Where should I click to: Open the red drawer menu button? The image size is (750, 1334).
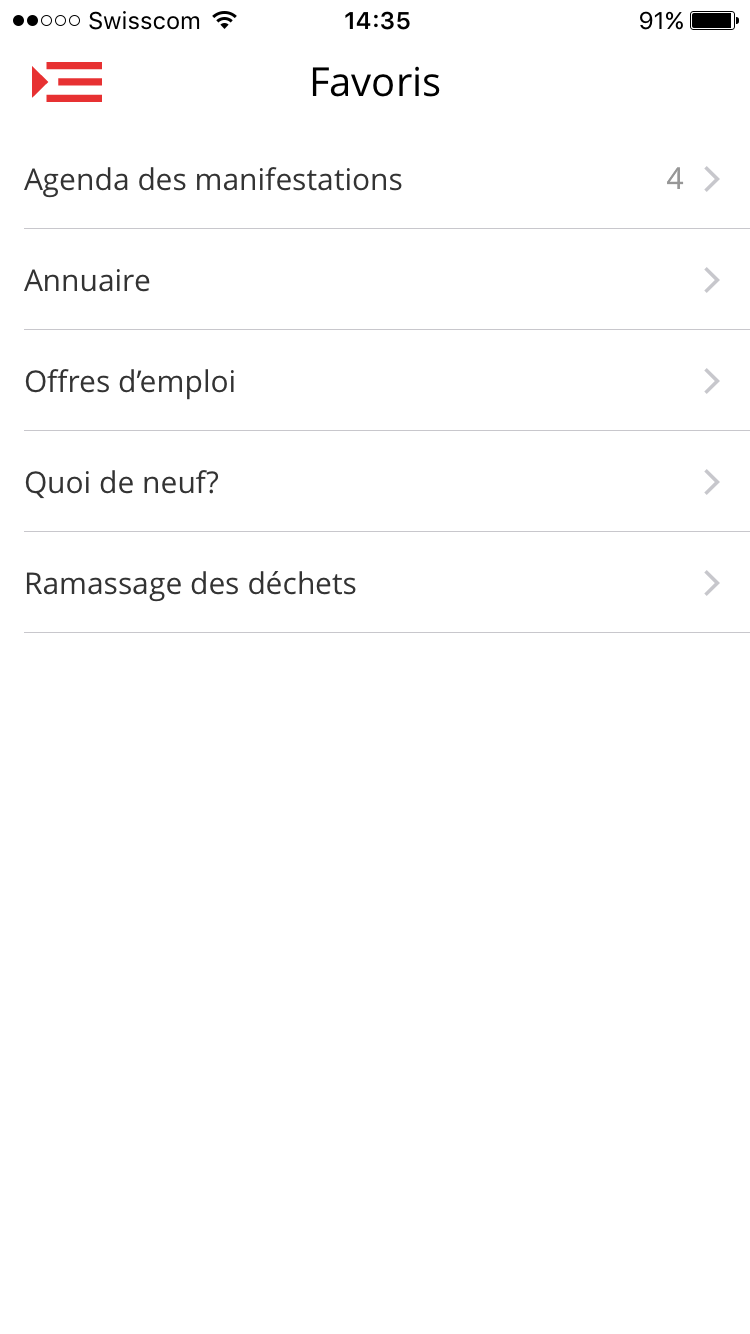tap(67, 82)
